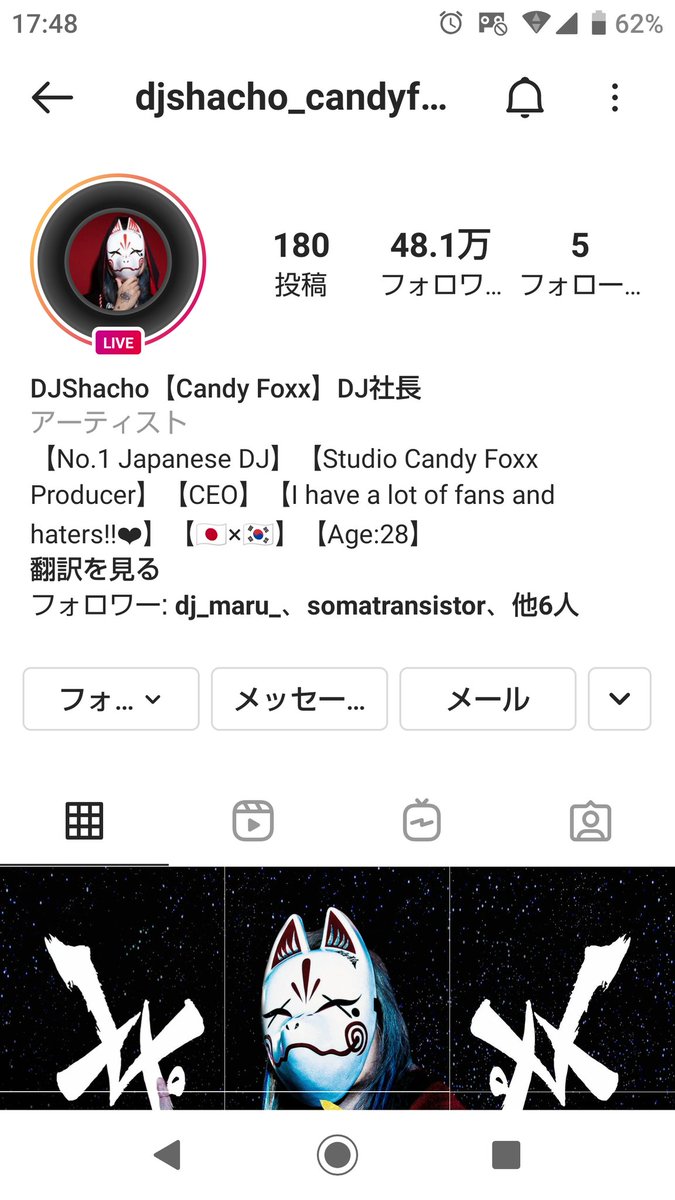Tap the system home button
675x1200 pixels.
pos(337,1155)
